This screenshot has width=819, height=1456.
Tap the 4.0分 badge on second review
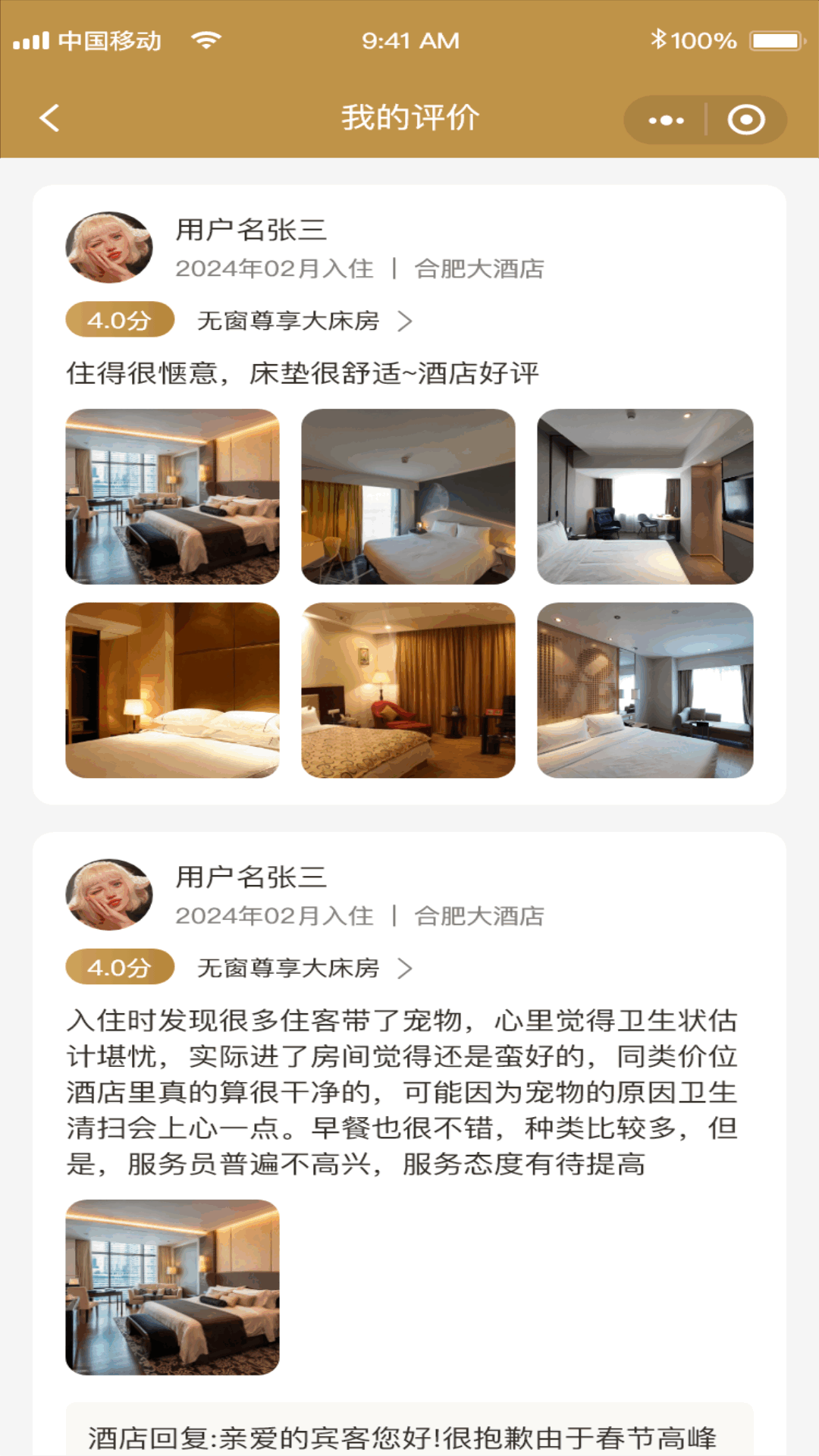119,968
